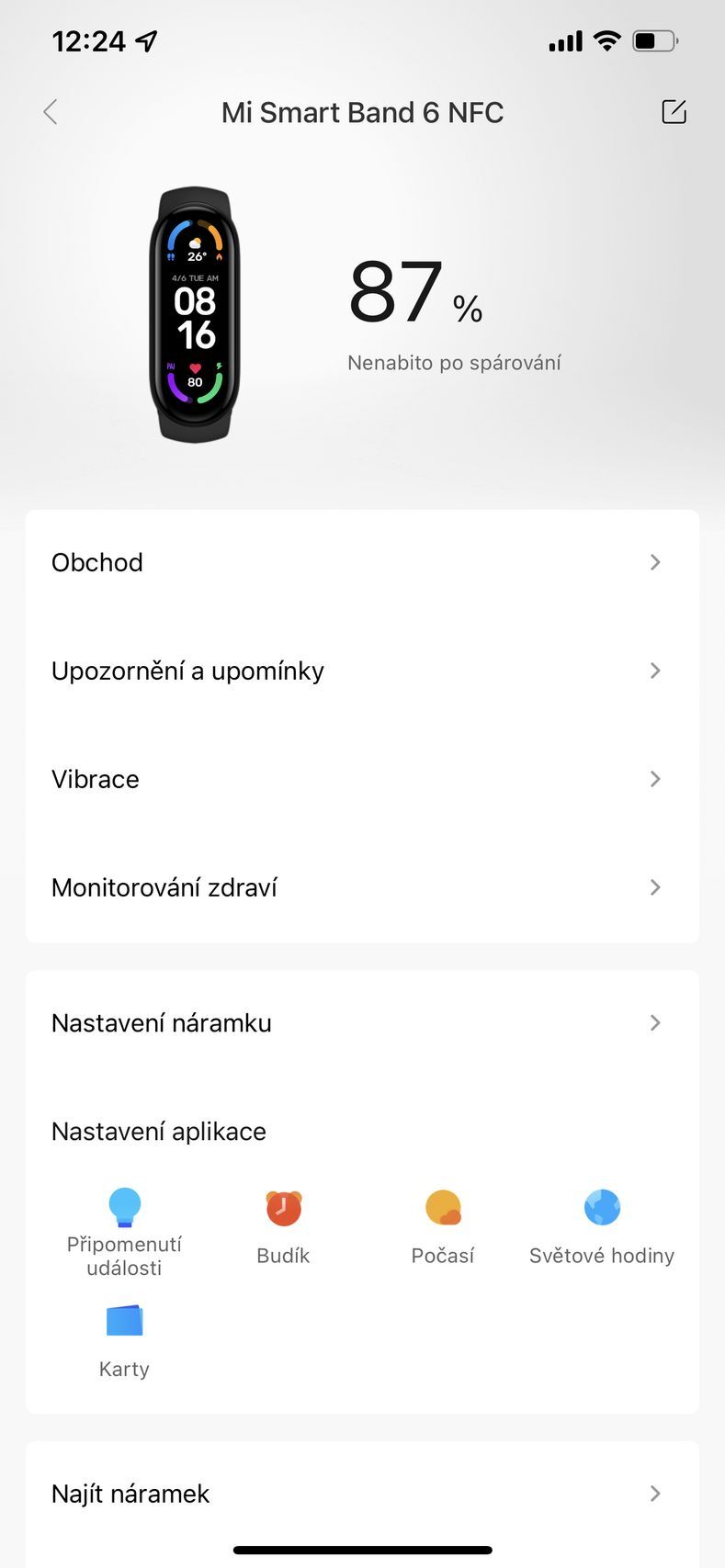Open the Počasí weather icon
The height and width of the screenshot is (1568, 725).
pyautogui.click(x=442, y=1207)
